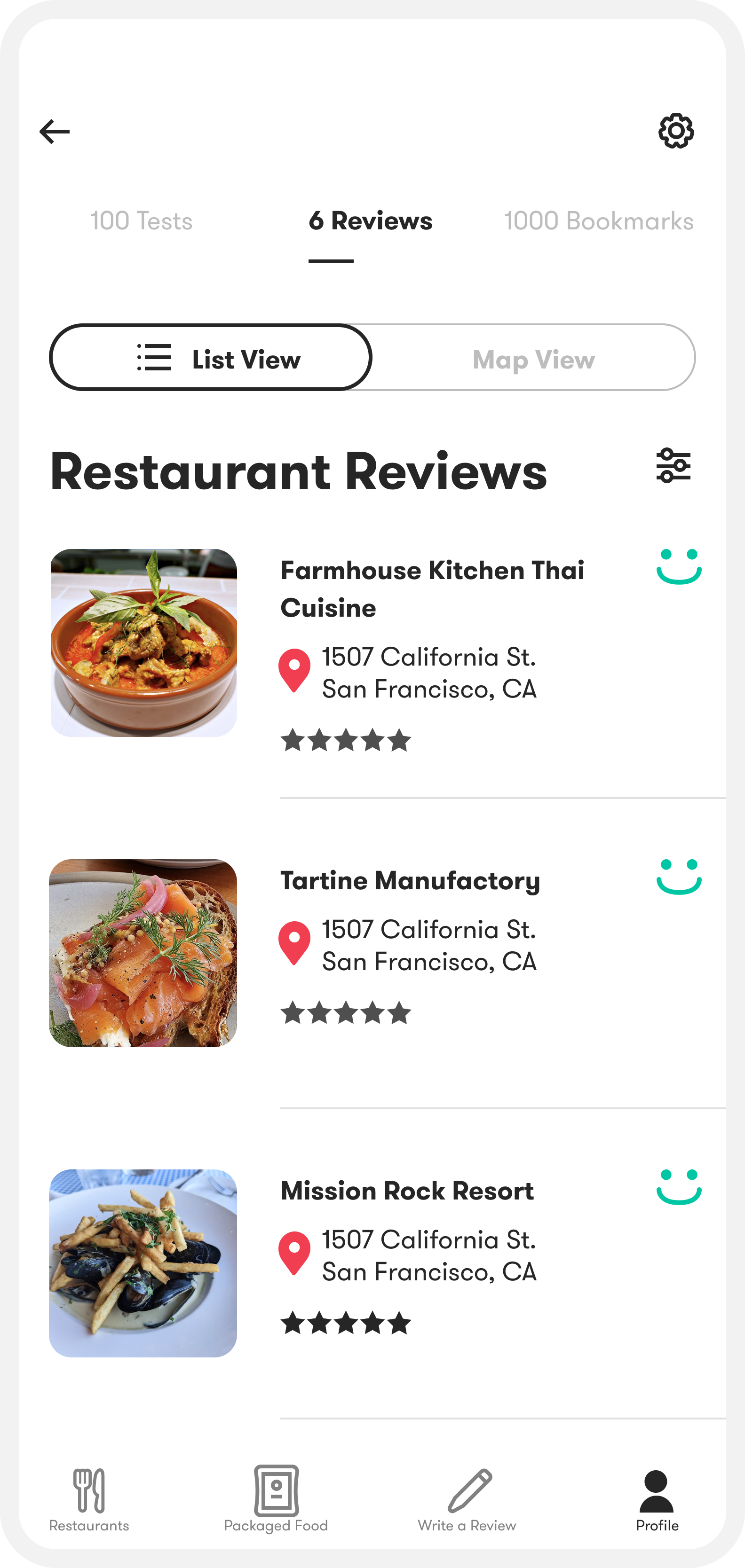This screenshot has width=745, height=1568.
Task: Open the filter options for Restaurant Reviews
Action: 673,466
